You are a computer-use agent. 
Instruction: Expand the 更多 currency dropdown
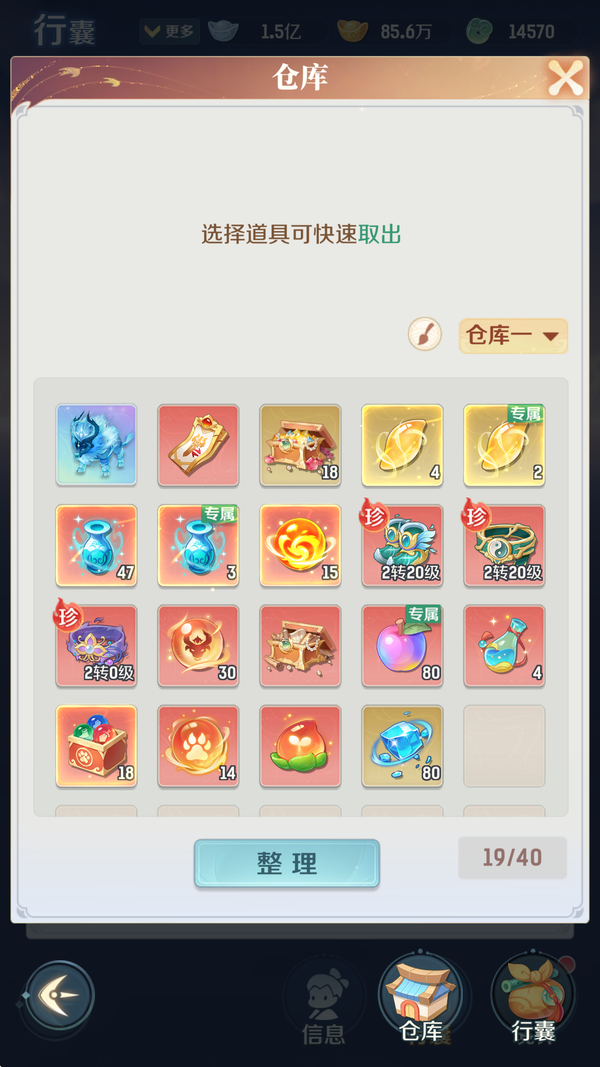[169, 31]
